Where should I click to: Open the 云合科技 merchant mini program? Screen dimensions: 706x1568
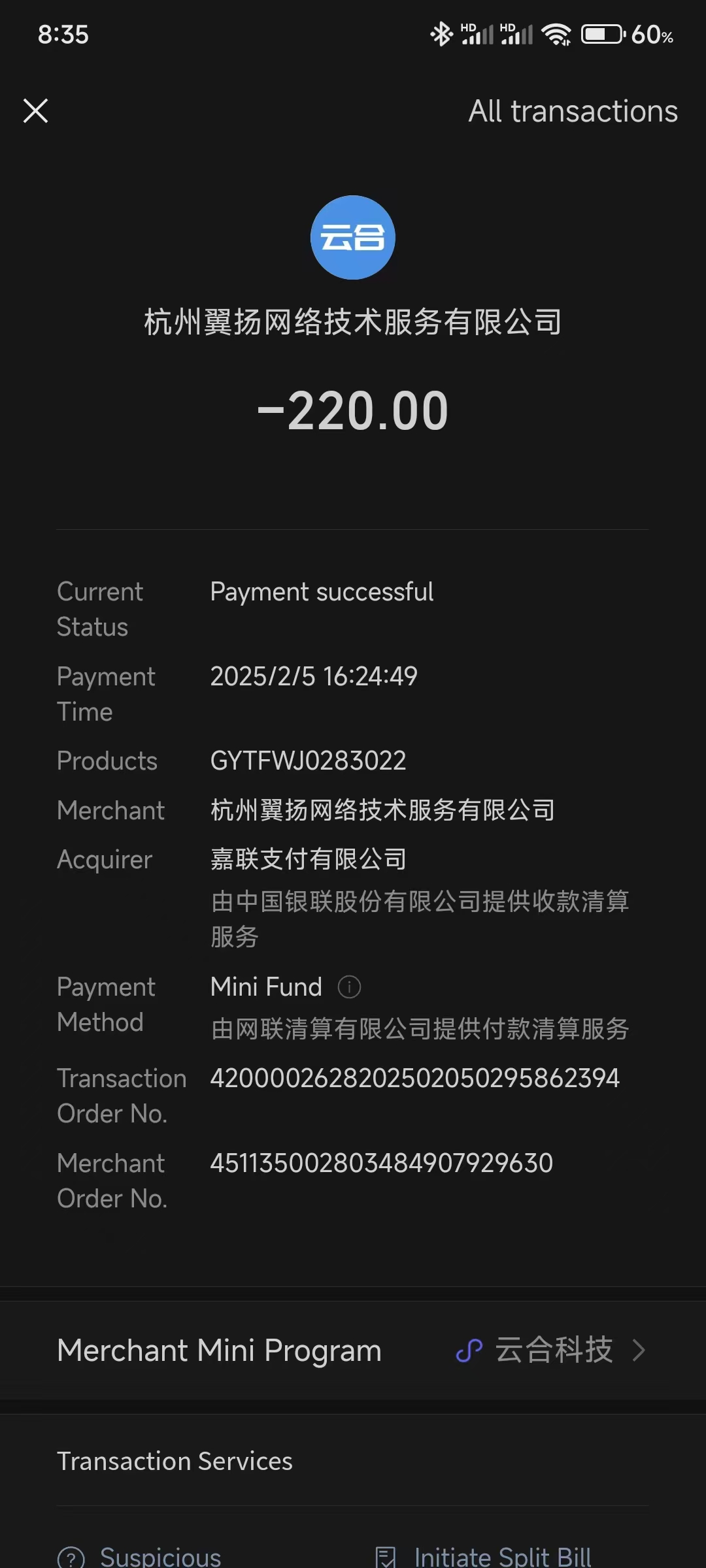(552, 1350)
